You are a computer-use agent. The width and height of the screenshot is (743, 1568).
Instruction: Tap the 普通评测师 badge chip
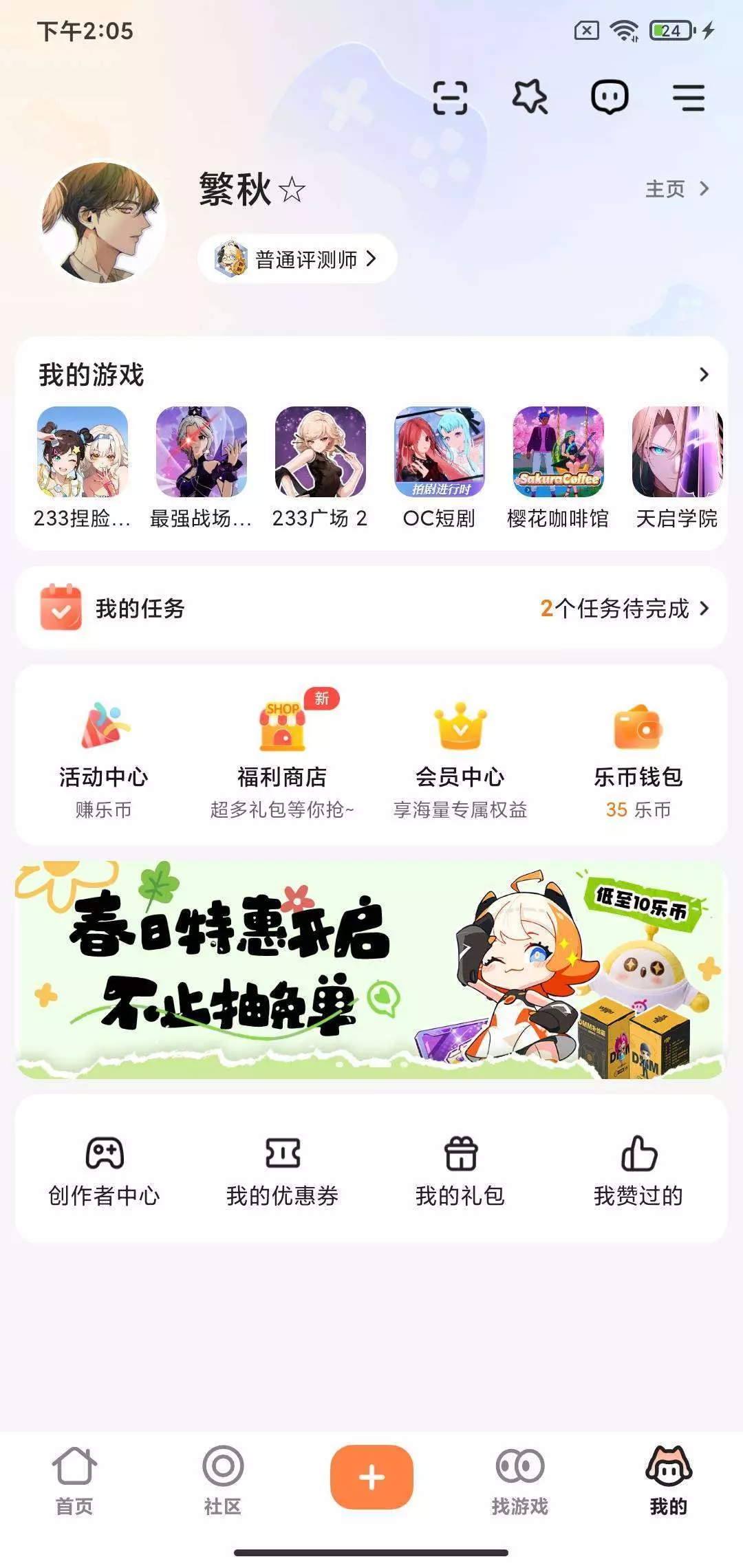point(297,259)
